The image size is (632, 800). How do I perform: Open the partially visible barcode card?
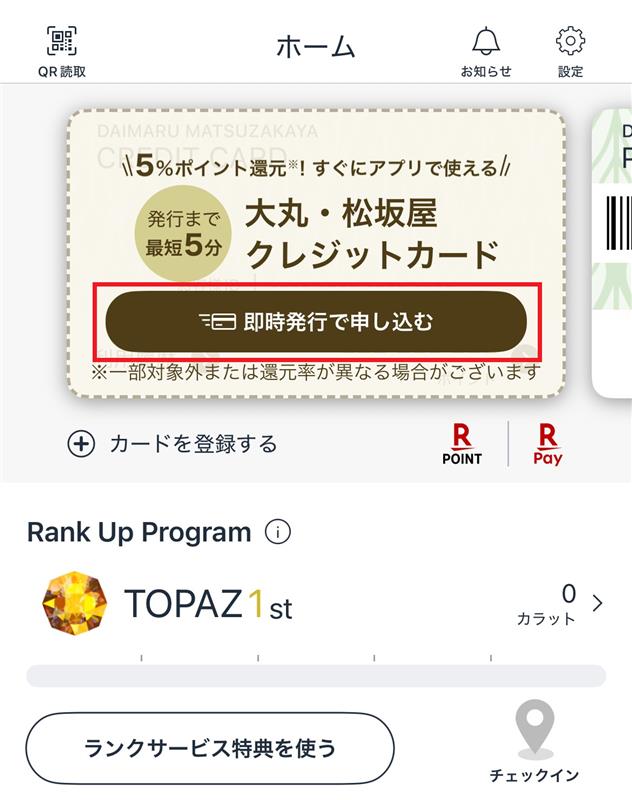coord(614,250)
